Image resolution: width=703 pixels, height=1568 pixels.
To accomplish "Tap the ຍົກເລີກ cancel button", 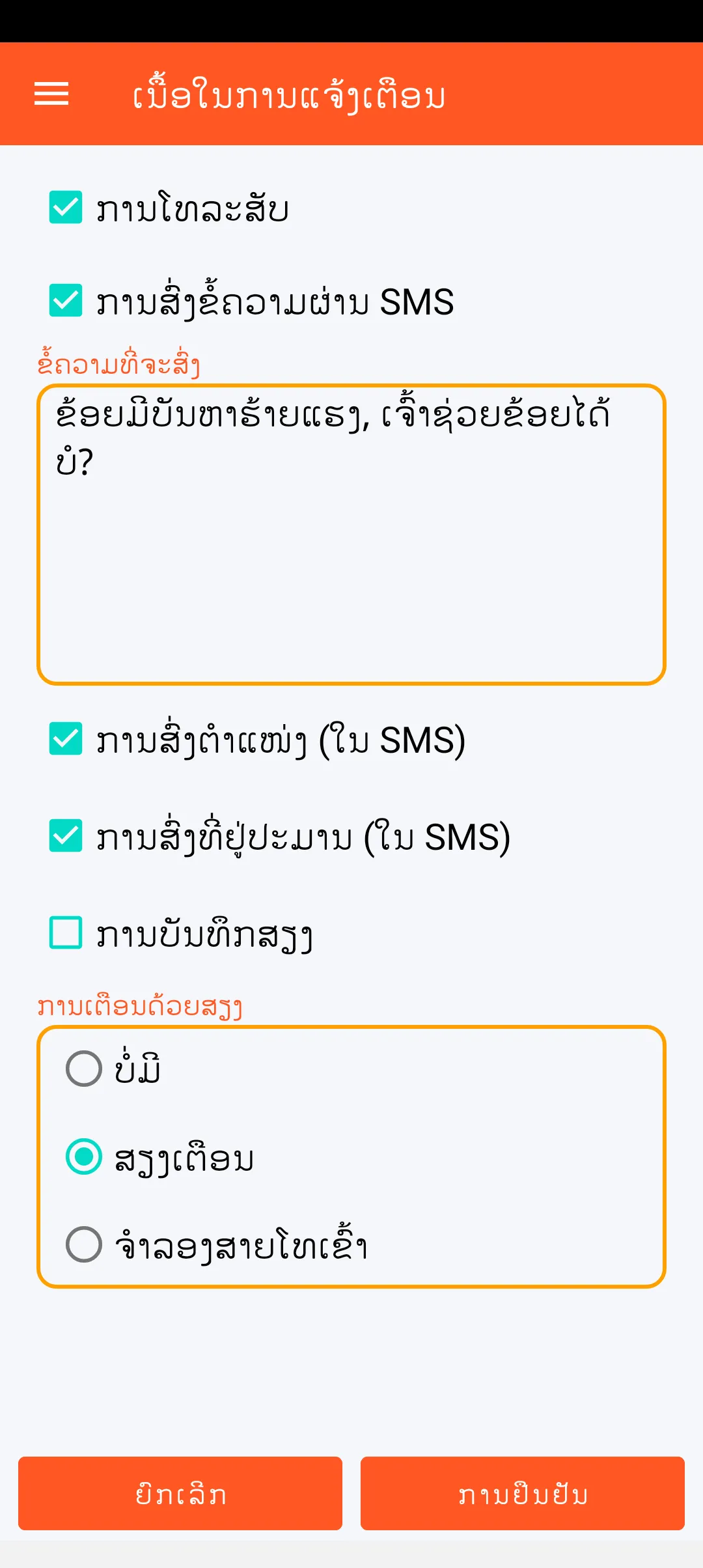I will 180,1493.
